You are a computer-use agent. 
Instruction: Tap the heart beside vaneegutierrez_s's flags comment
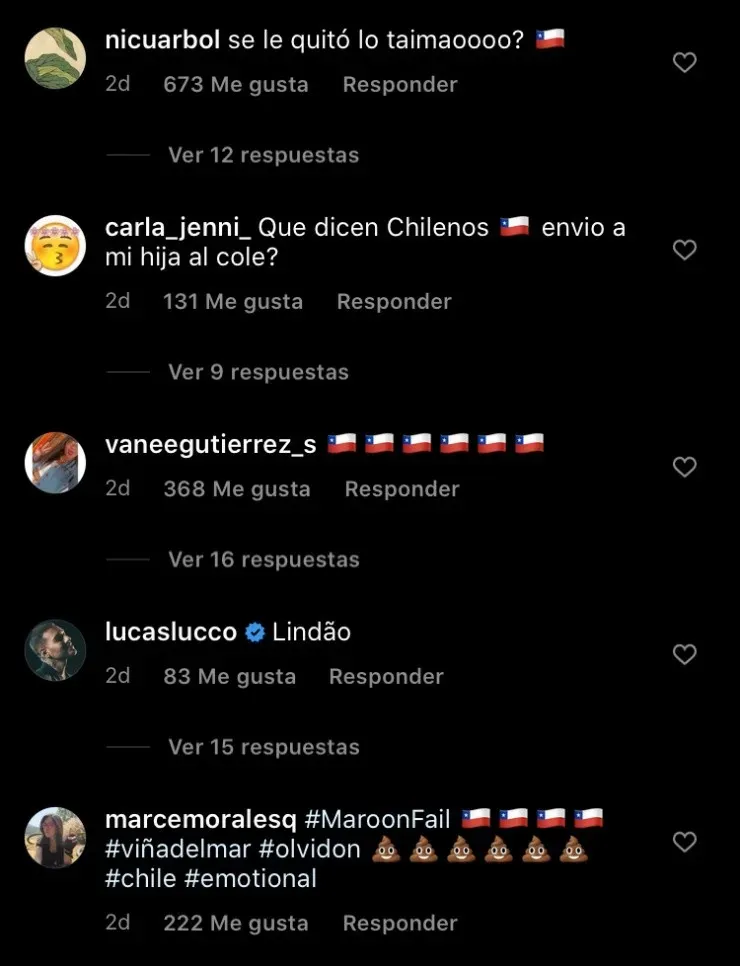685,467
